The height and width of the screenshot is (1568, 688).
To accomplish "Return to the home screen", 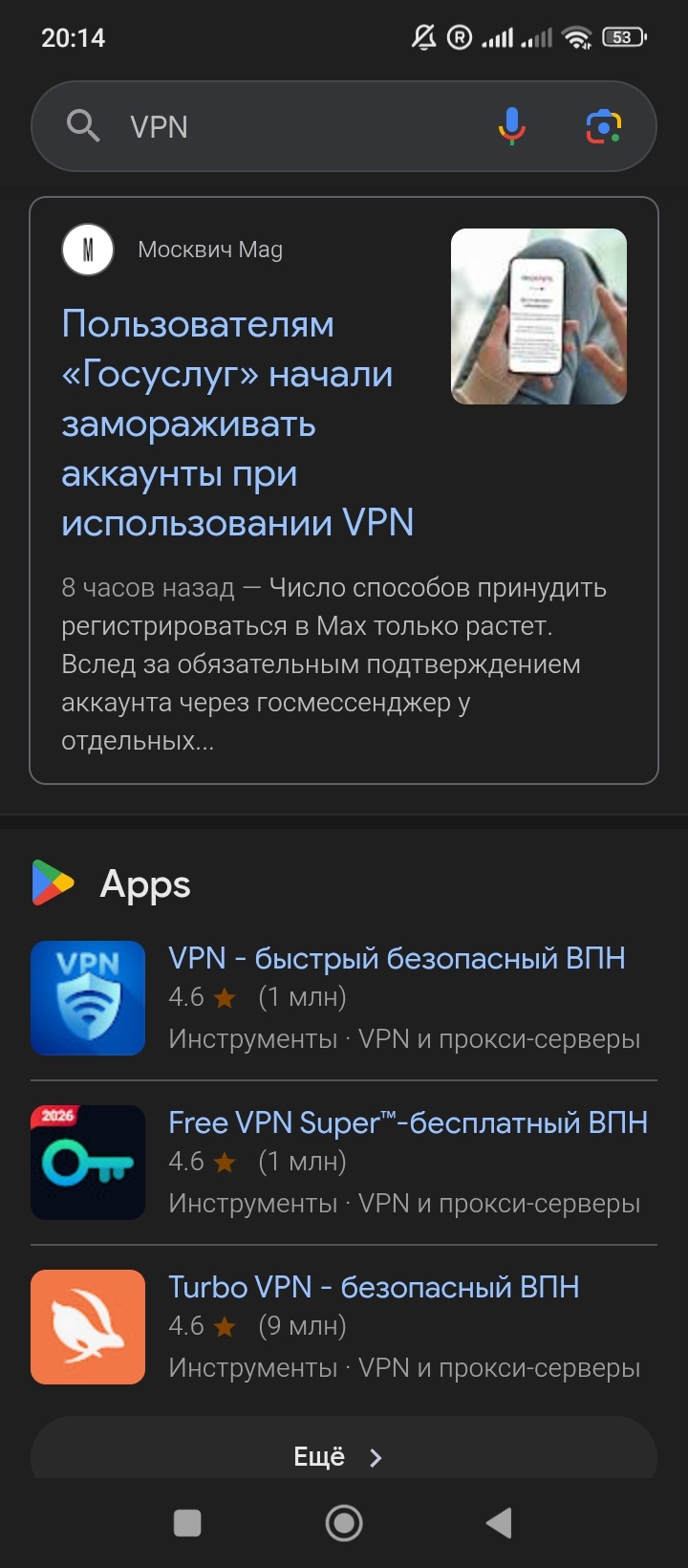I will 344,1522.
